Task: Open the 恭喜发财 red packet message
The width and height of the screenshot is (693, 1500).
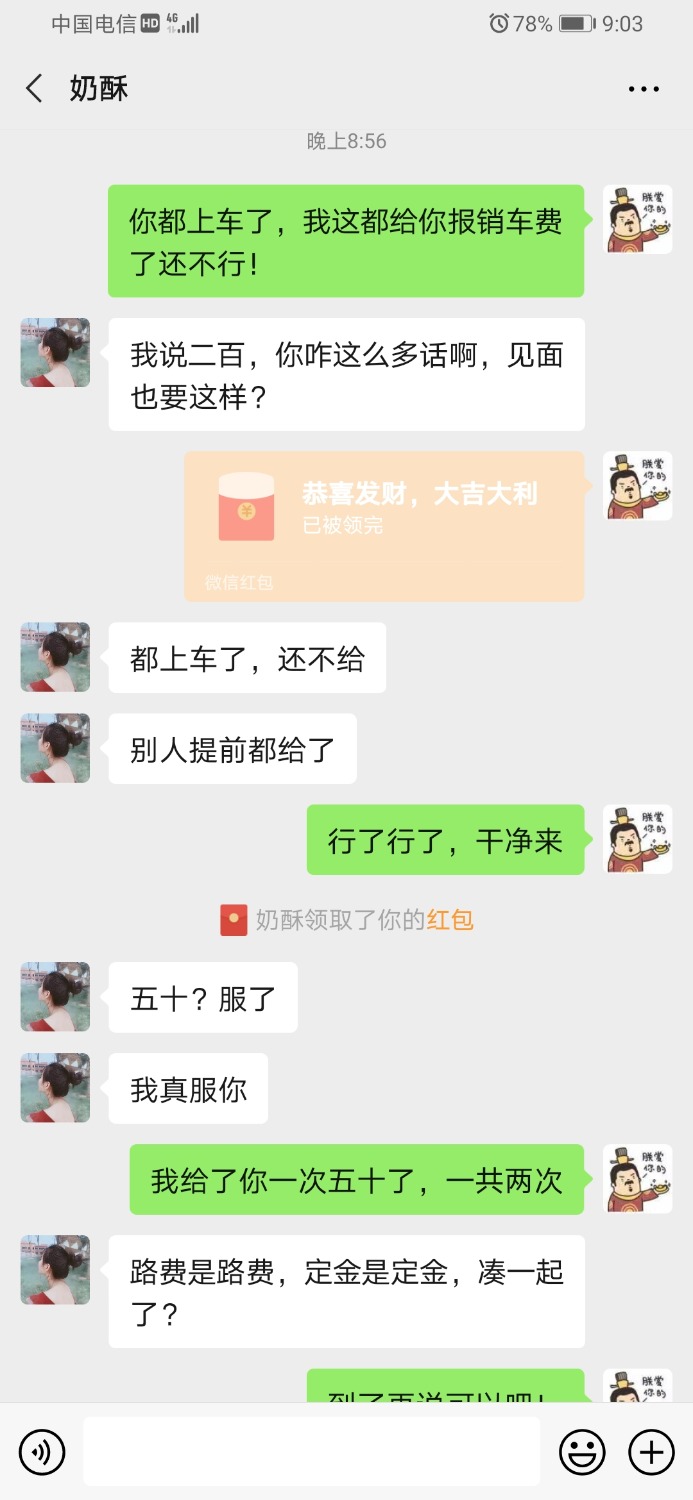Action: click(x=384, y=526)
